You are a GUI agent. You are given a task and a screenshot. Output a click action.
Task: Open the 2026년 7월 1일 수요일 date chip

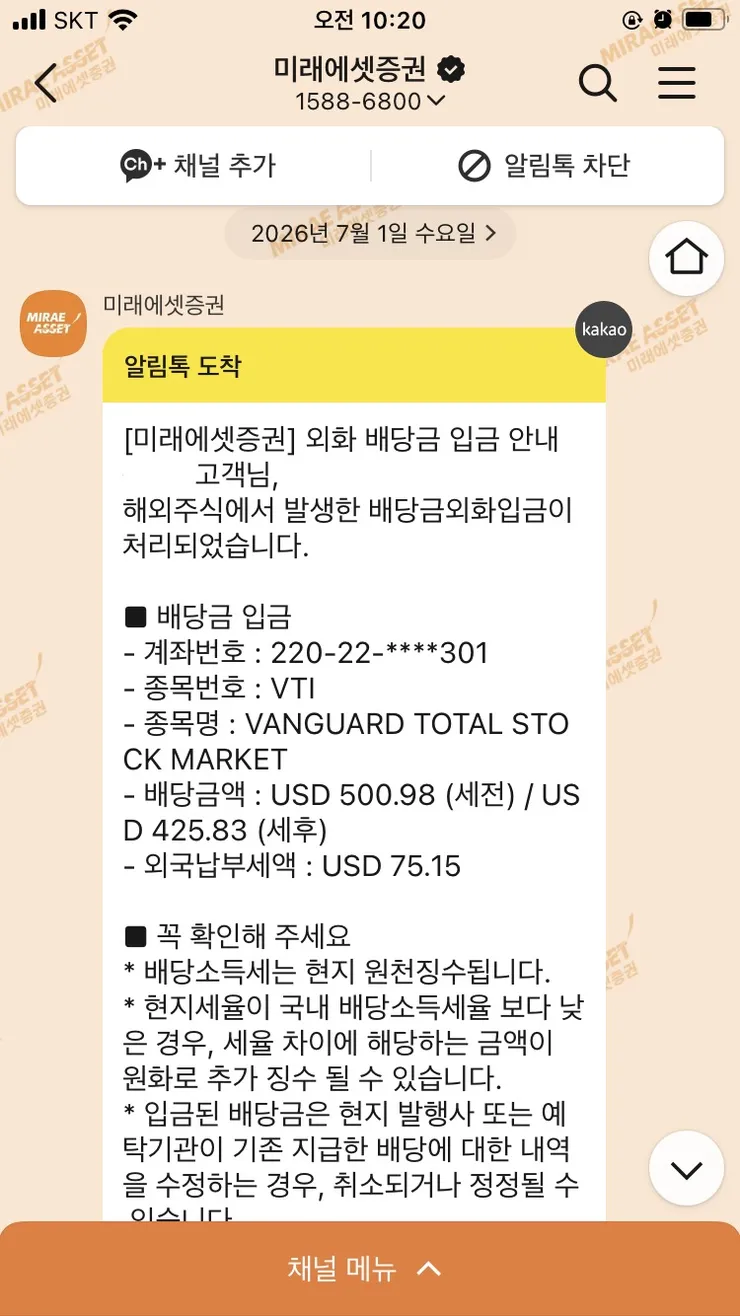tap(371, 234)
